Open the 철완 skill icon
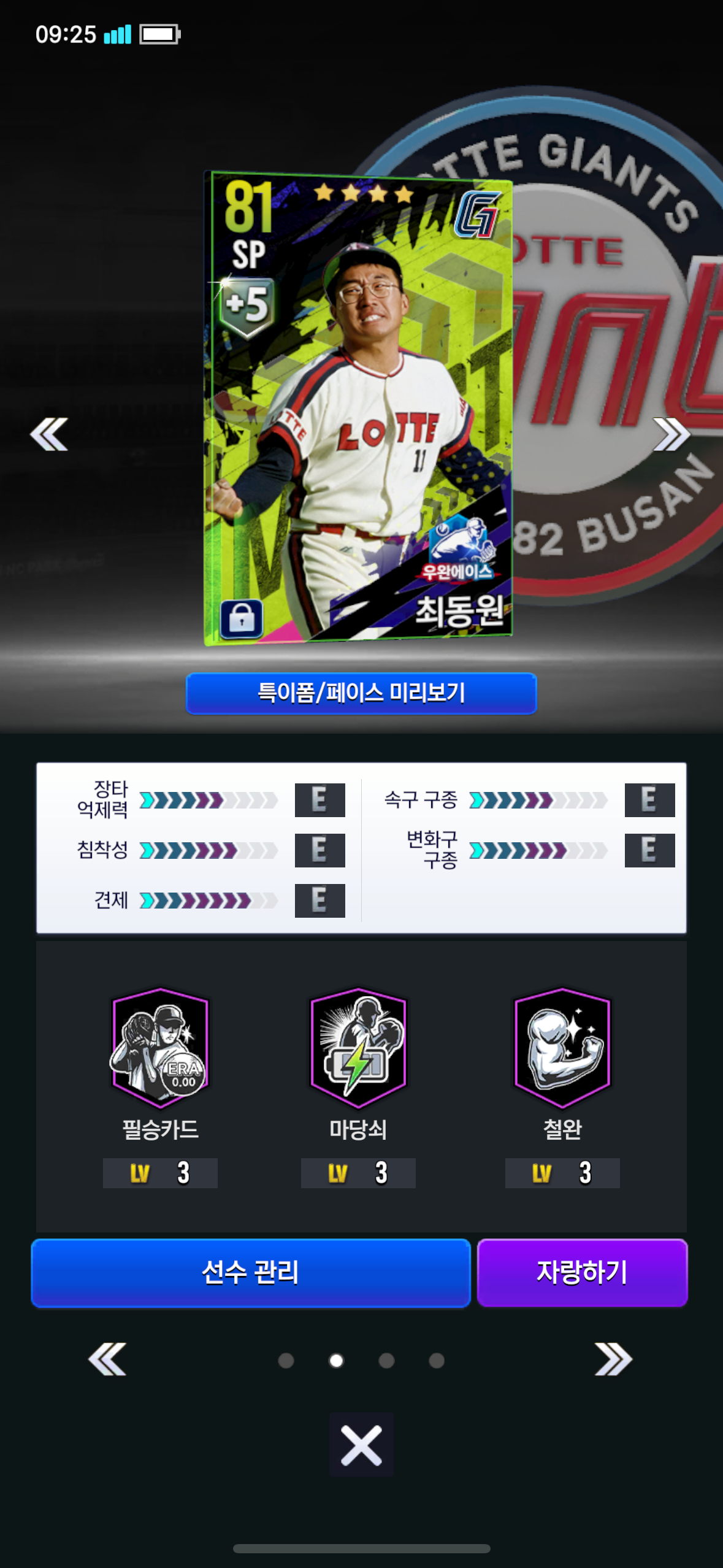The image size is (723, 1568). click(x=562, y=1048)
